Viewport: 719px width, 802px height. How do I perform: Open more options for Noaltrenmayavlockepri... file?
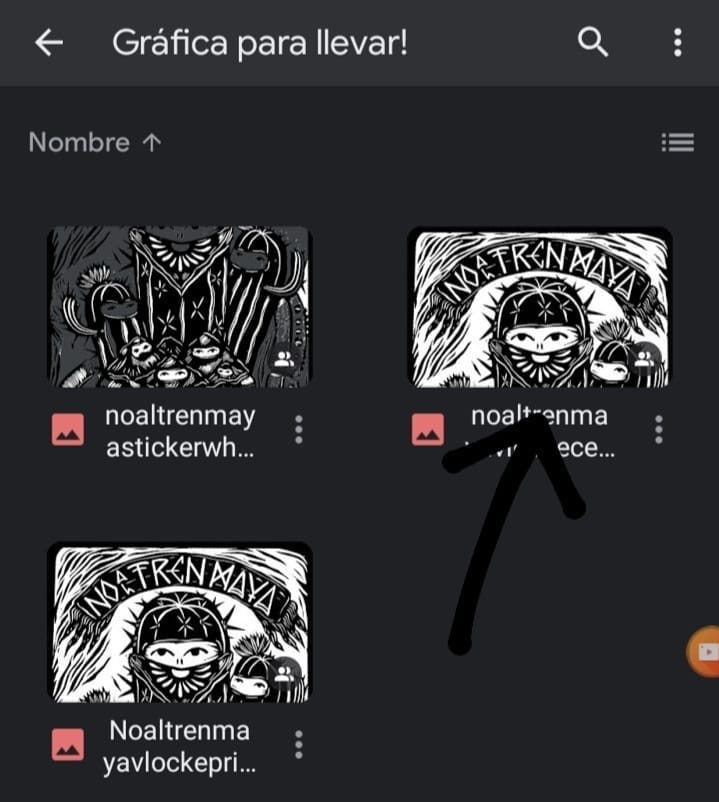pos(298,745)
